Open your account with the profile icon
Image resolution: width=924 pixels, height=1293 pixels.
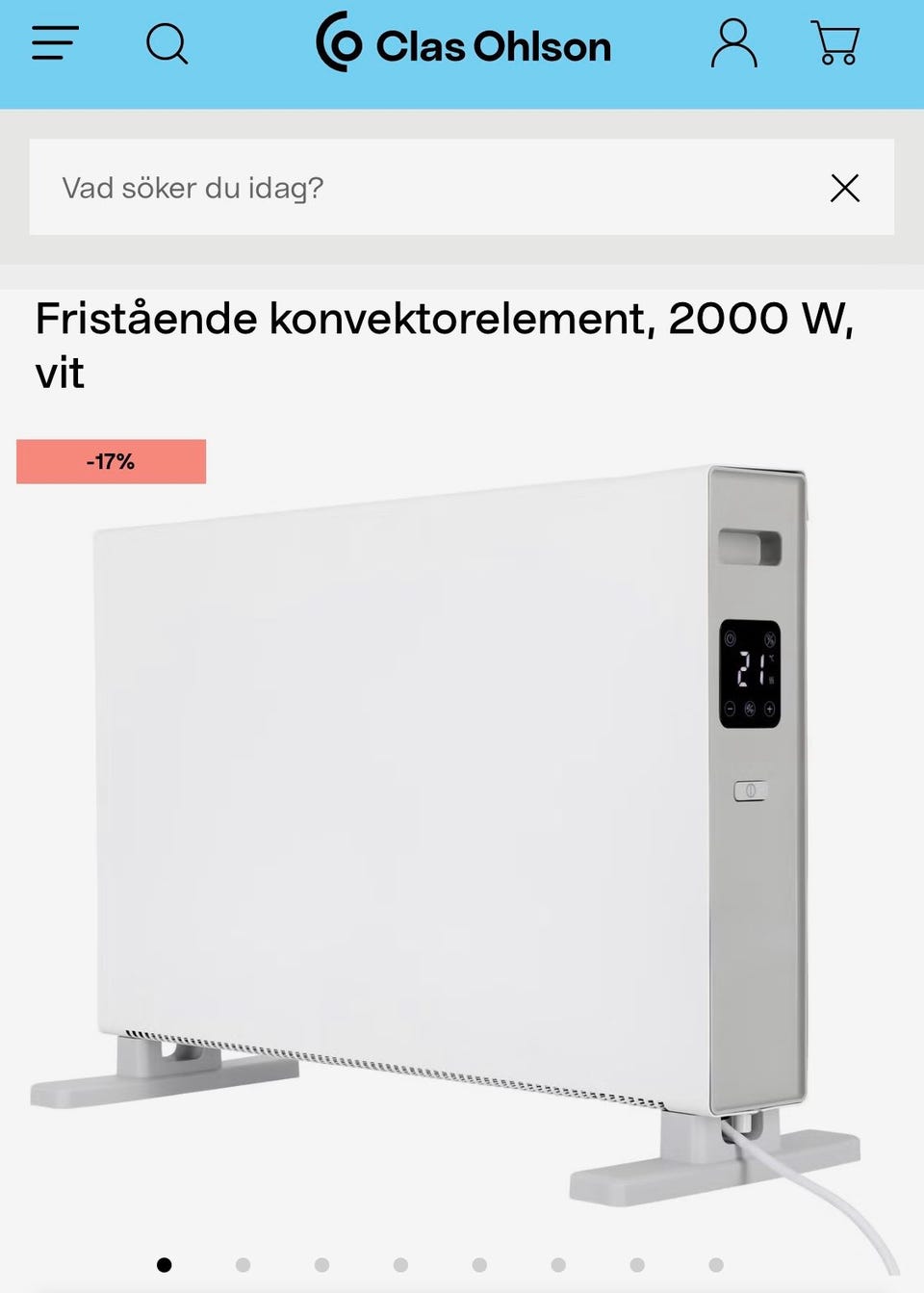point(734,44)
